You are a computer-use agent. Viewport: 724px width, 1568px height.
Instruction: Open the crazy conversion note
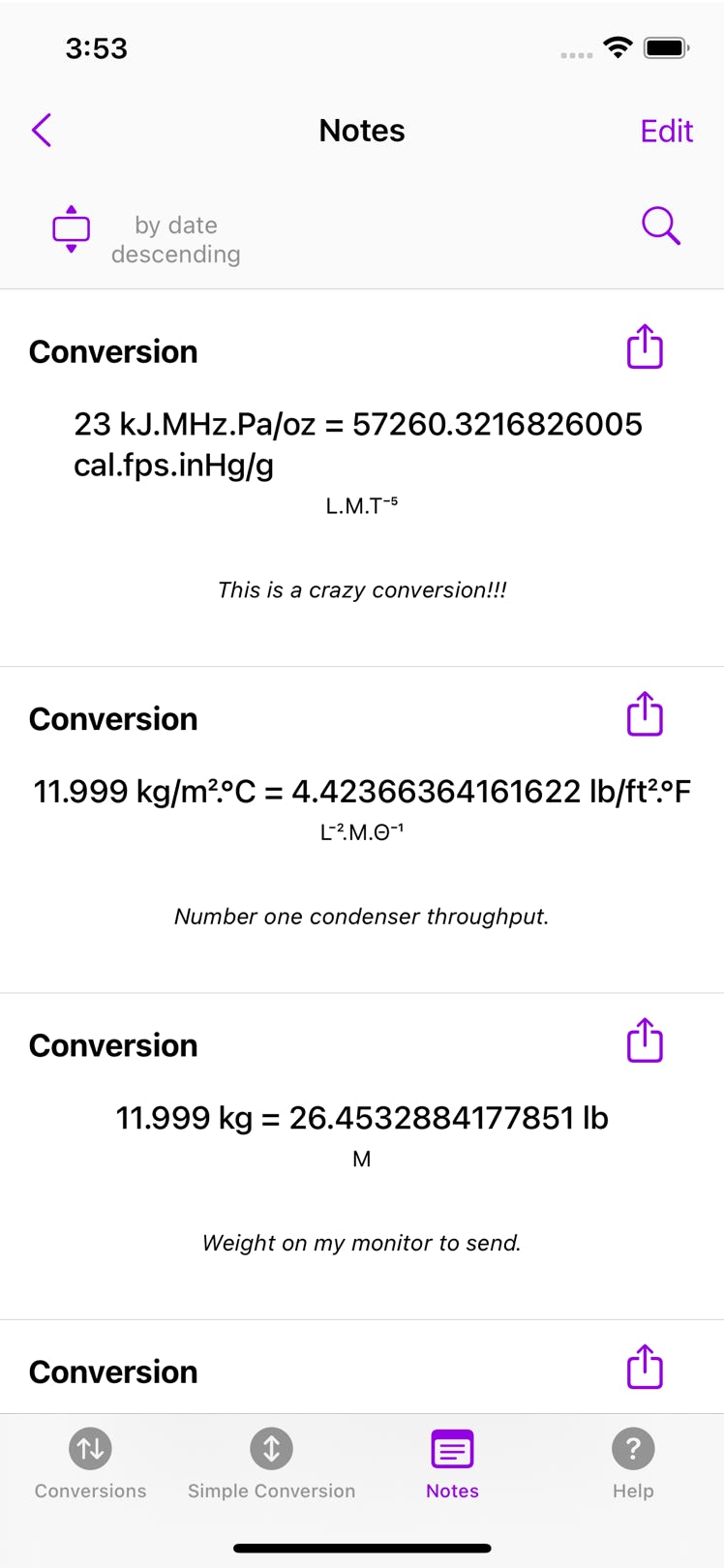362,478
